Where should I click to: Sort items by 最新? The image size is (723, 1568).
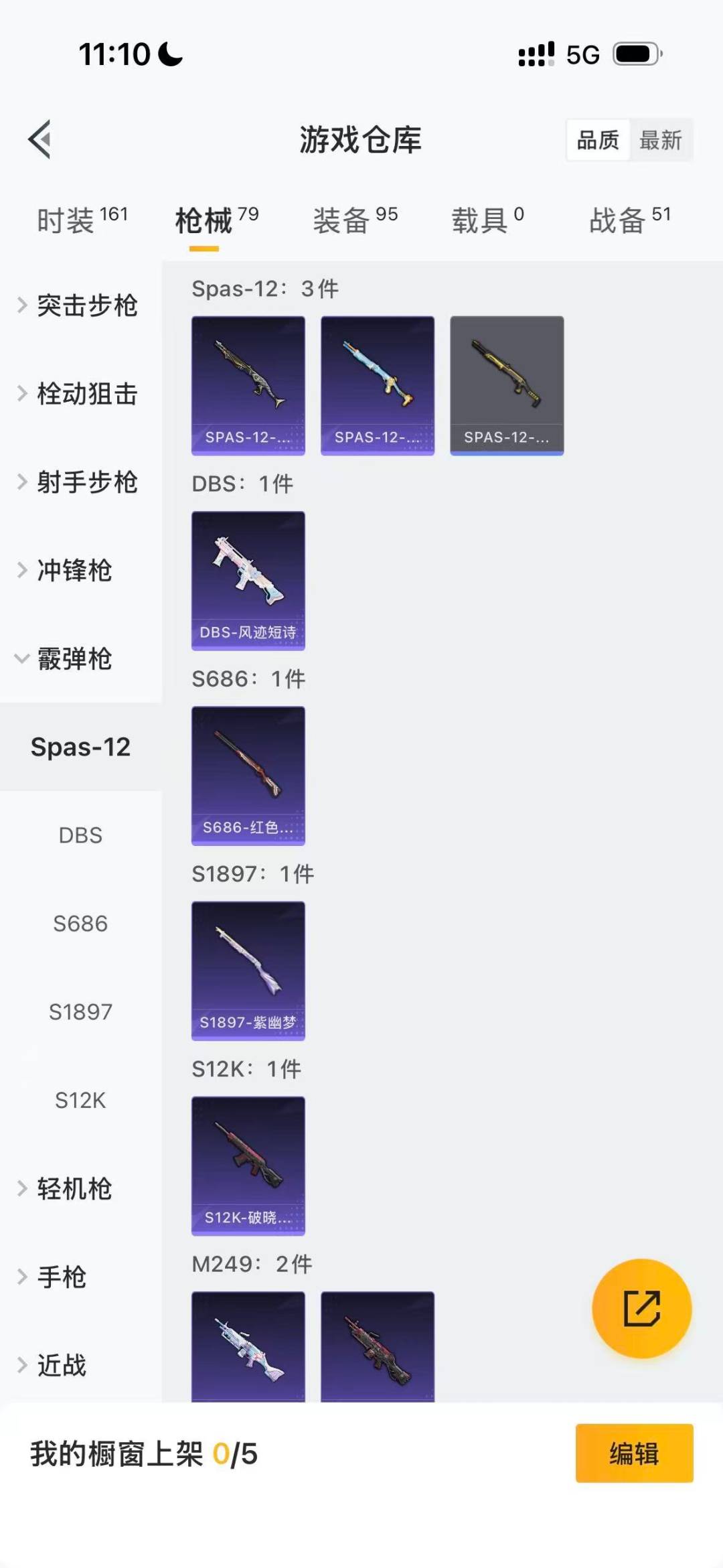point(660,140)
